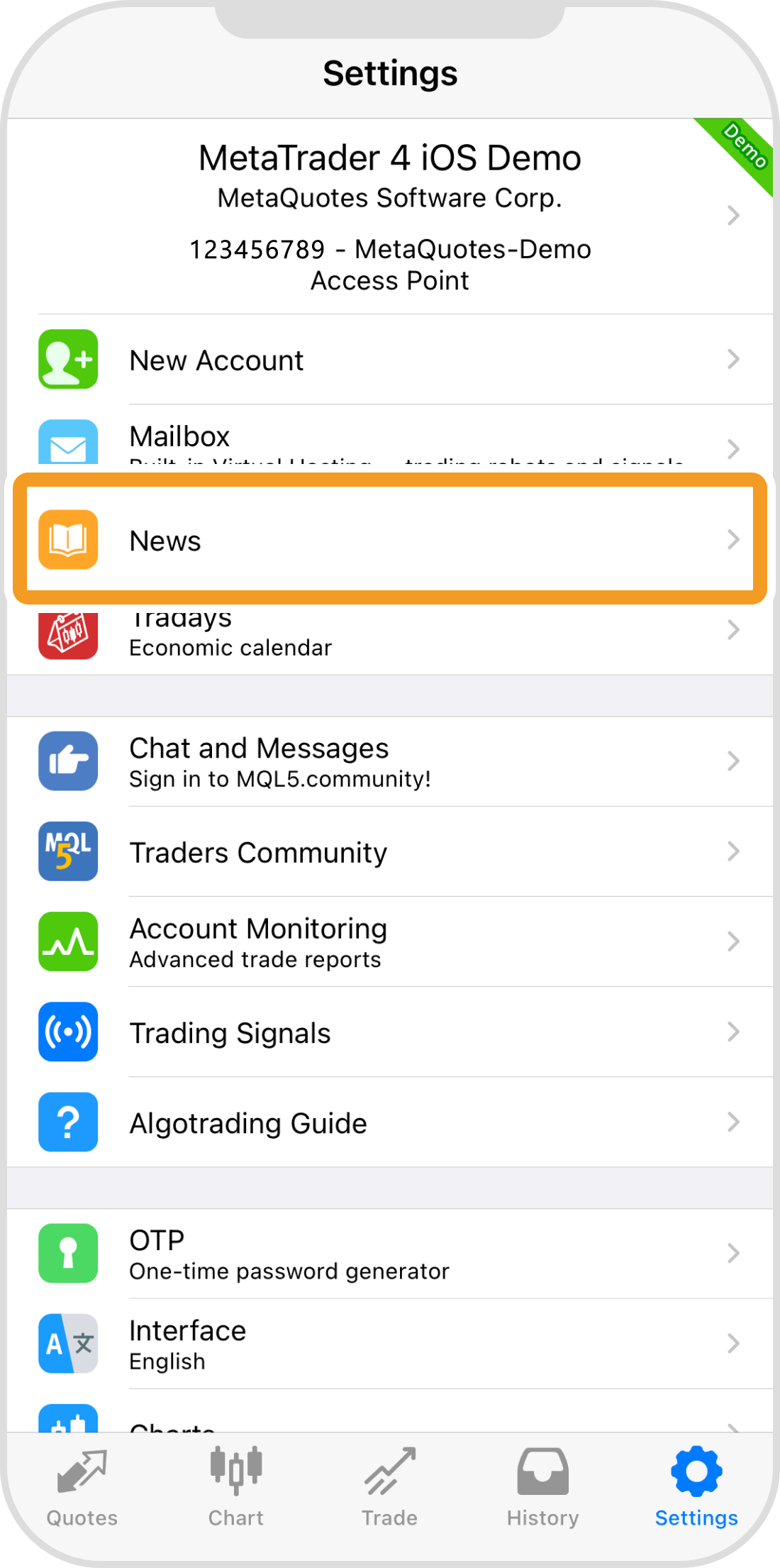Open Account Monitoring reports

390,942
